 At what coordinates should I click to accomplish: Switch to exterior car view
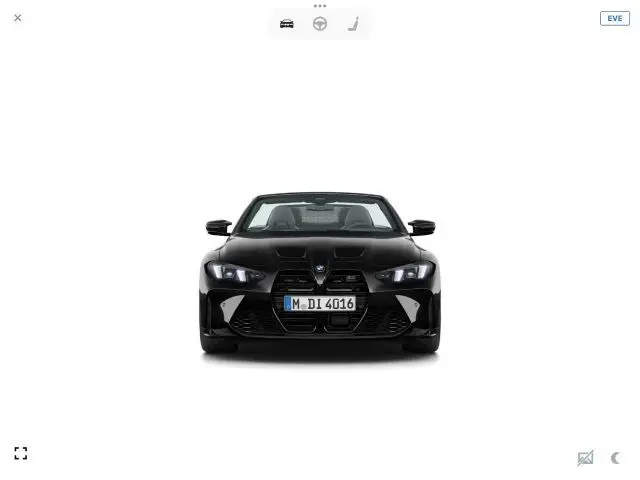287,24
